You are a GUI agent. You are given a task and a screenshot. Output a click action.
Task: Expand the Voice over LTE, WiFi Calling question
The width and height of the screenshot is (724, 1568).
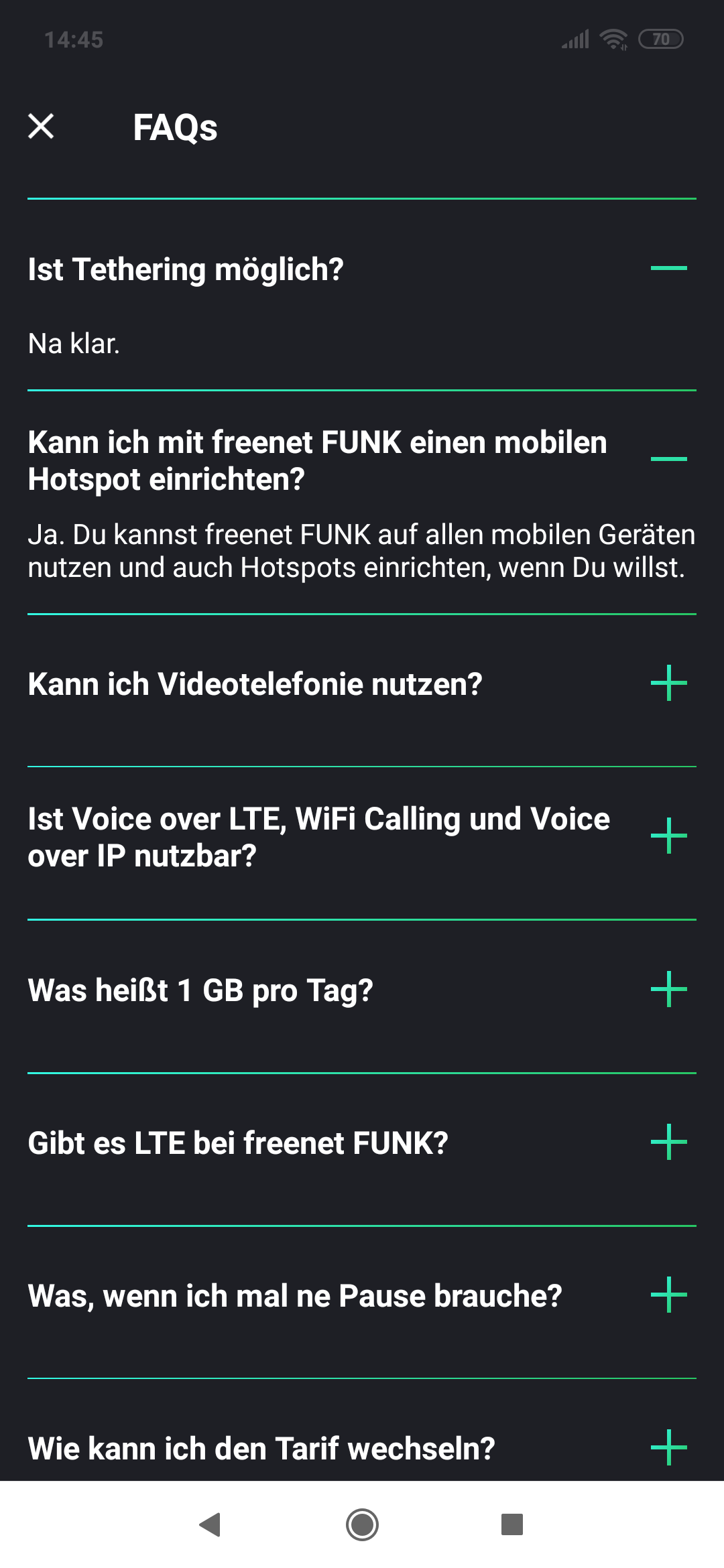point(668,836)
